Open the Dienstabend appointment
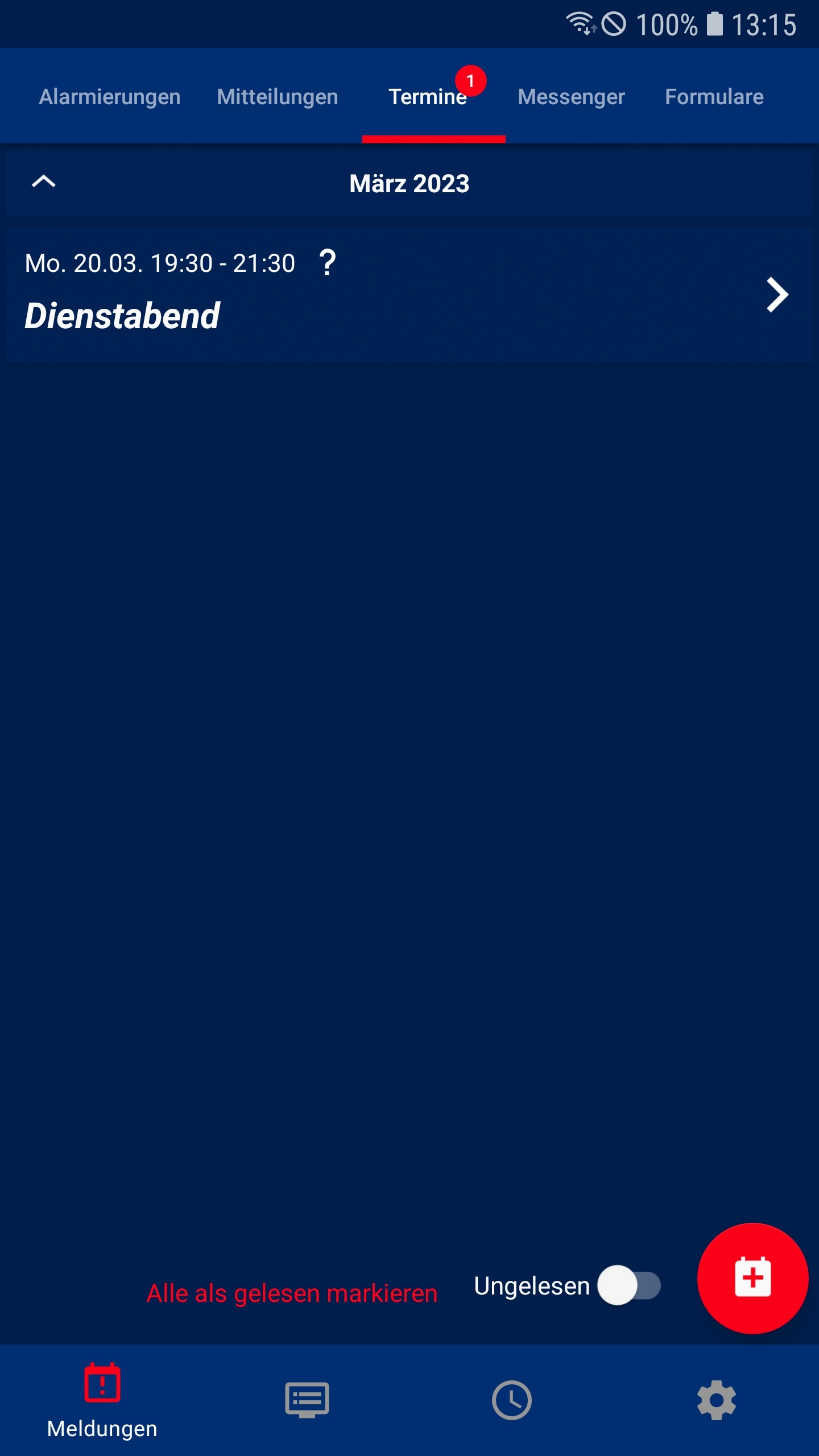This screenshot has width=819, height=1456. [409, 295]
